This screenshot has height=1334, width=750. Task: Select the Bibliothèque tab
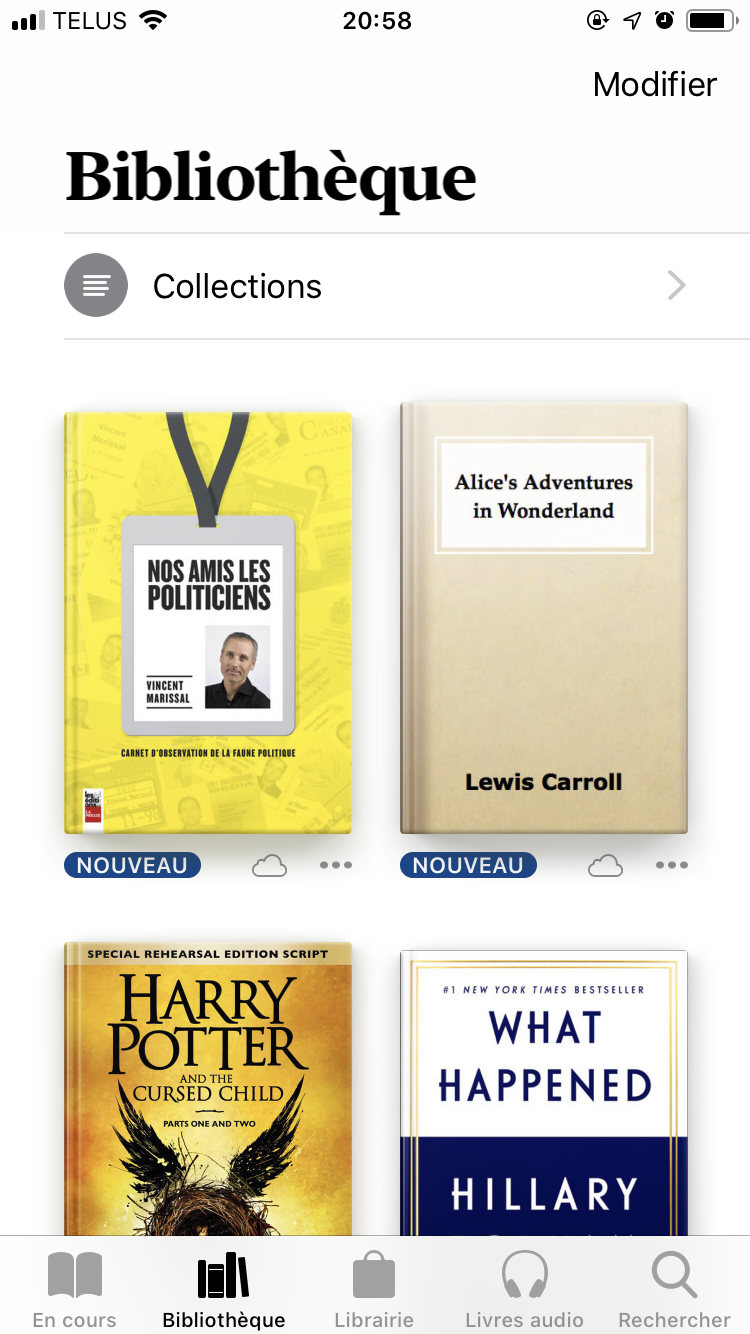[x=224, y=1290]
